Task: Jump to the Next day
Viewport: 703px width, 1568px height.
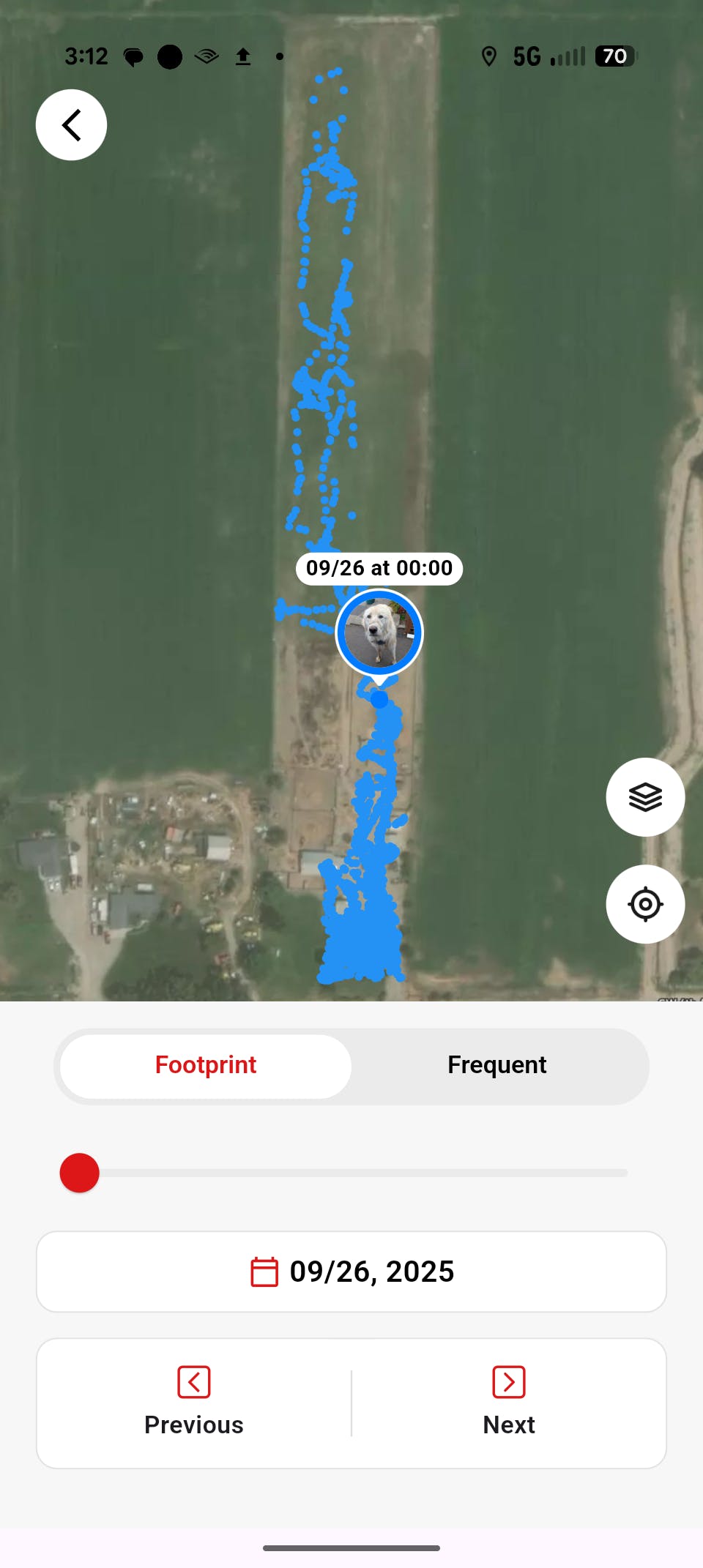Action: [509, 1403]
